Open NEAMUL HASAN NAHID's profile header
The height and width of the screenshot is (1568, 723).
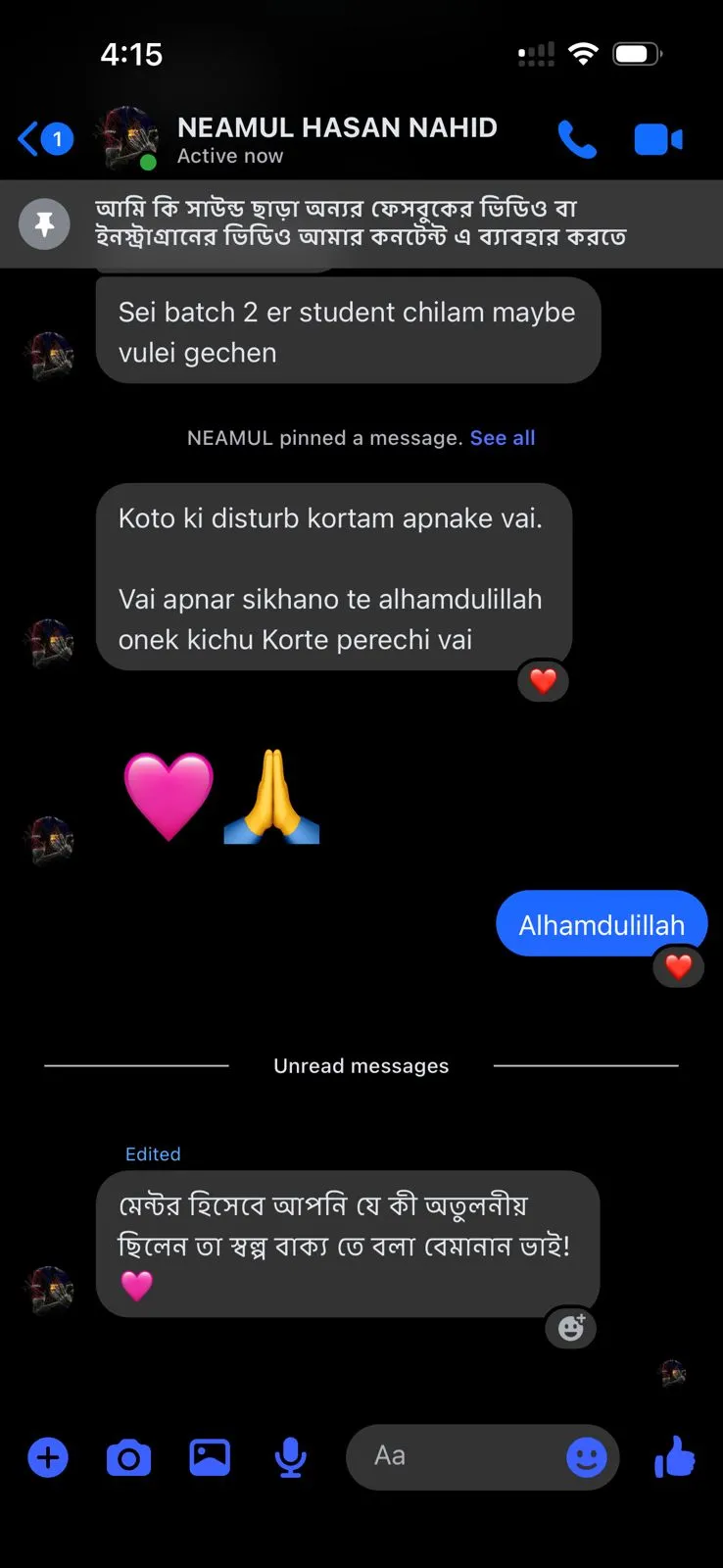[x=336, y=139]
